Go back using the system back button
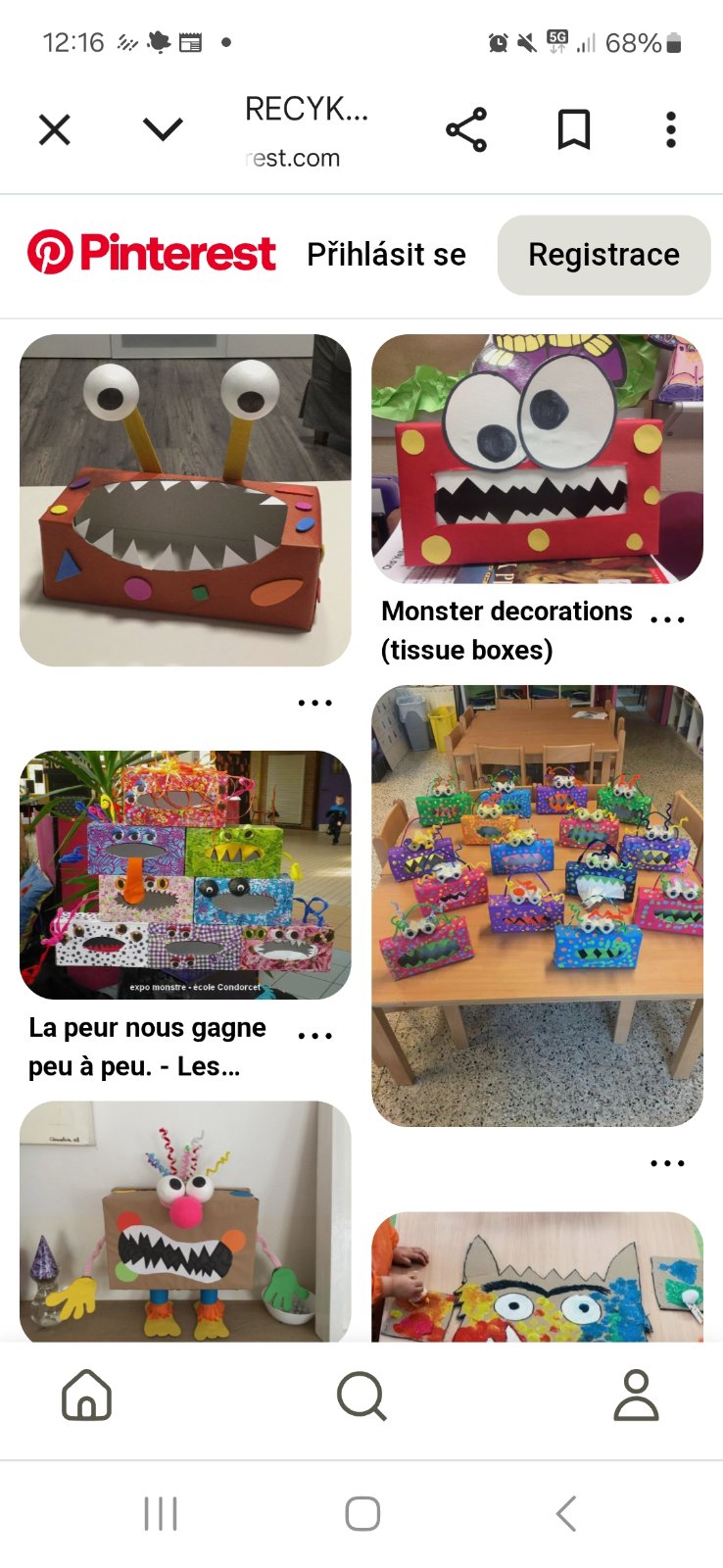 [x=565, y=1514]
